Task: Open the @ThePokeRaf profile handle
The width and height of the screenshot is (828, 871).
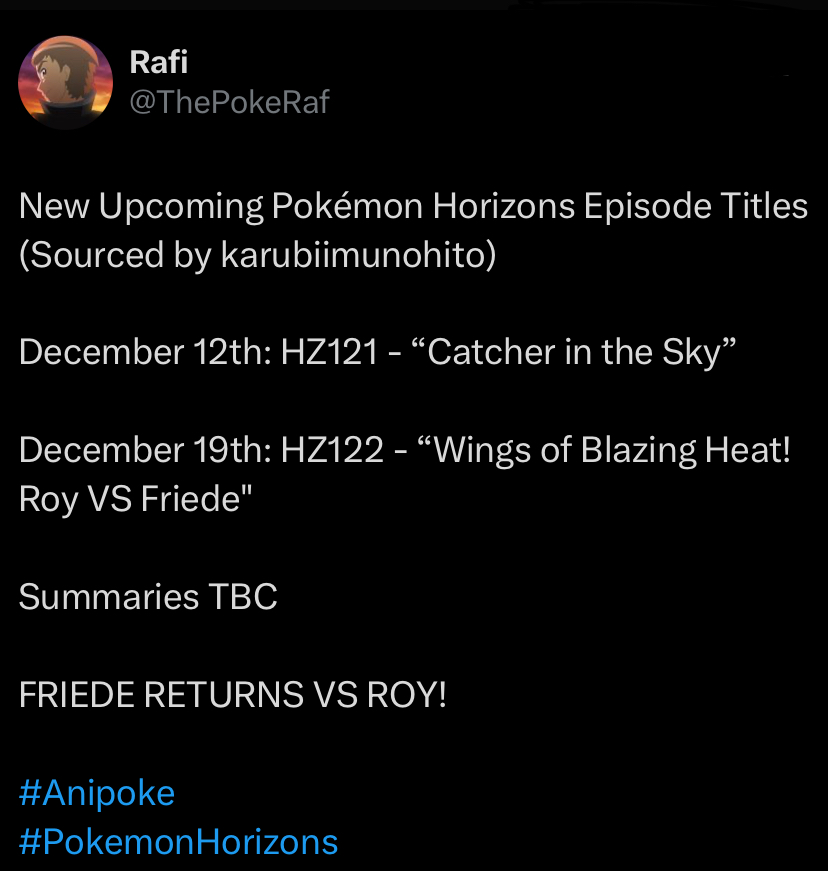Action: pyautogui.click(x=229, y=102)
